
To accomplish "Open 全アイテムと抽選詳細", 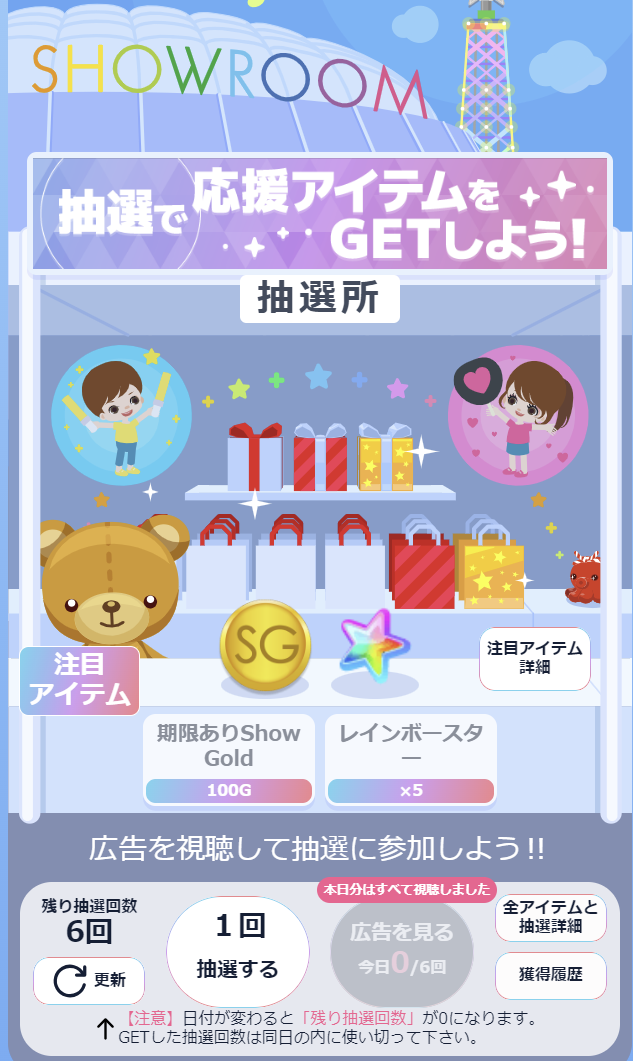I will [550, 917].
